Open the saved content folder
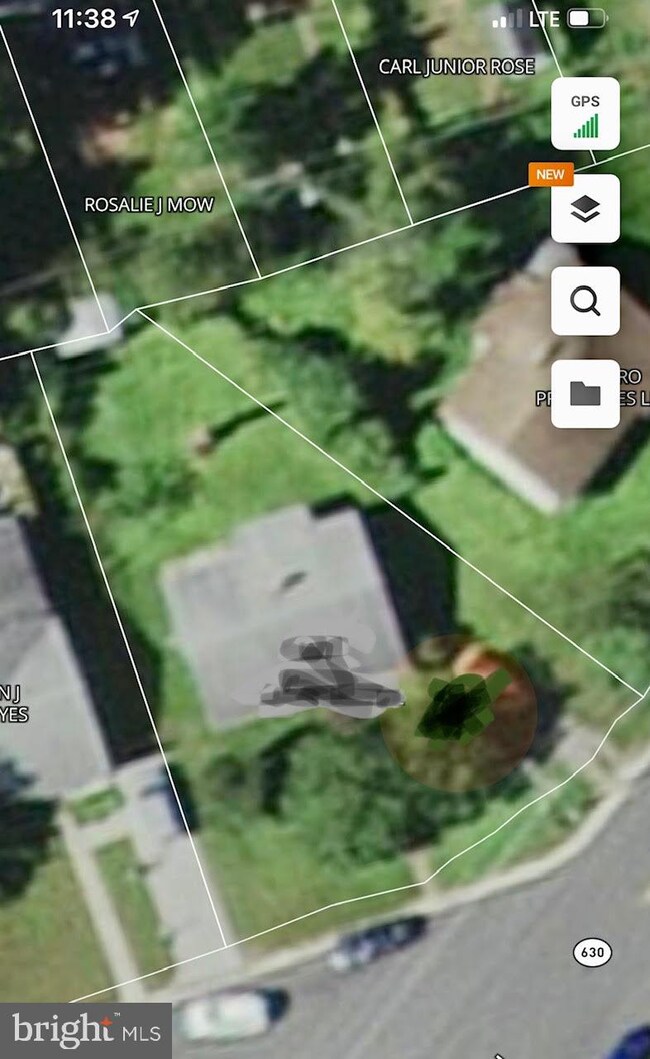Image resolution: width=650 pixels, height=1059 pixels. pos(585,393)
